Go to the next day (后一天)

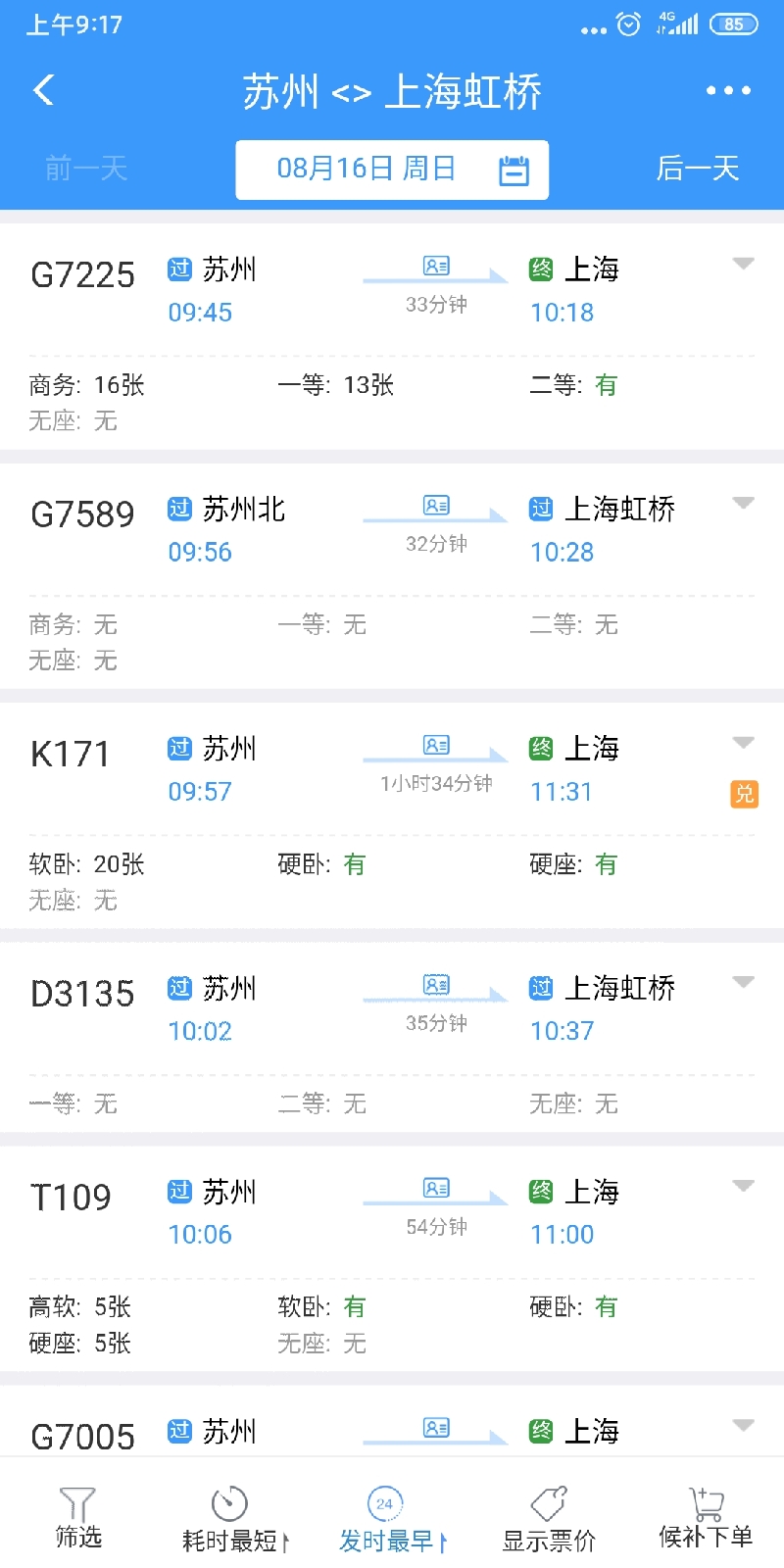[x=697, y=170]
